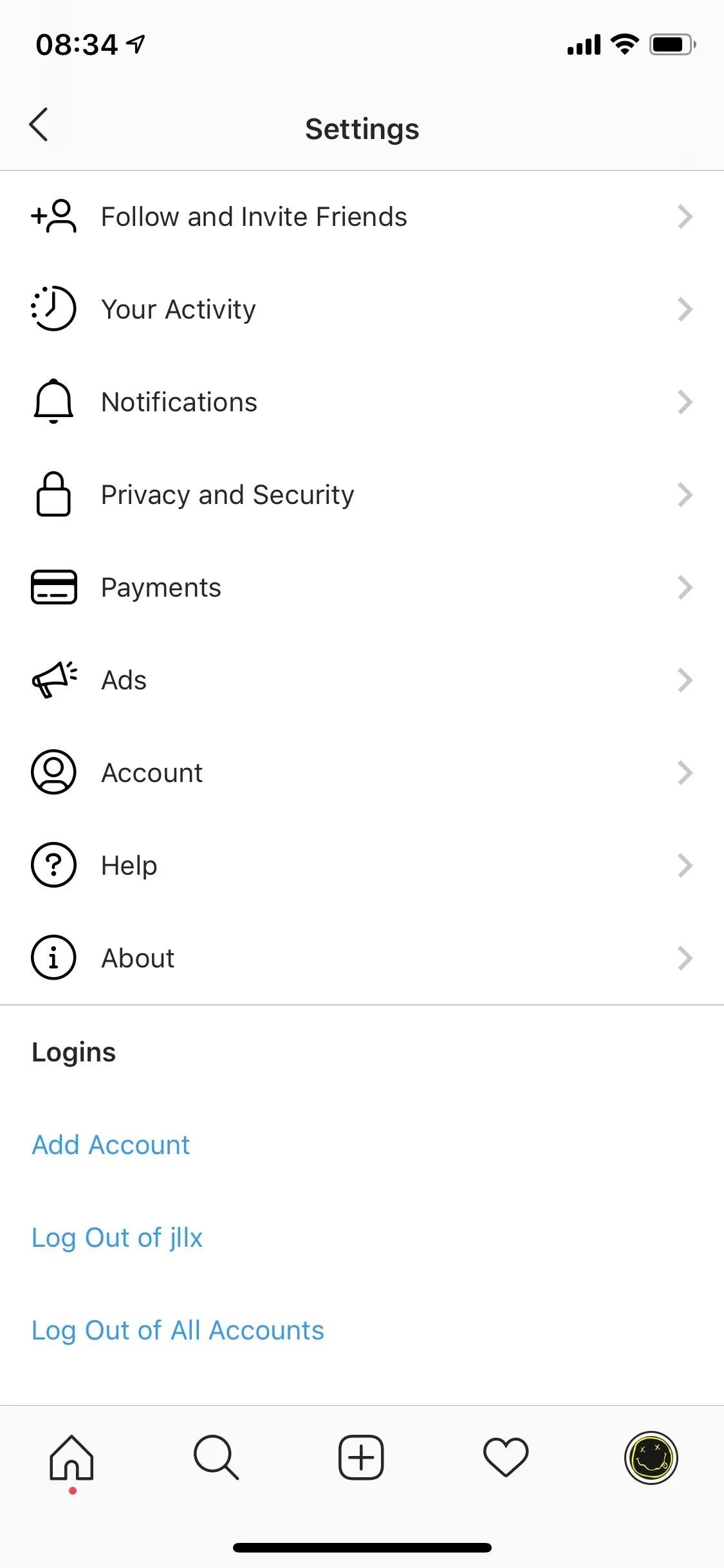
Task: Open the Ads settings row
Action: coord(362,680)
